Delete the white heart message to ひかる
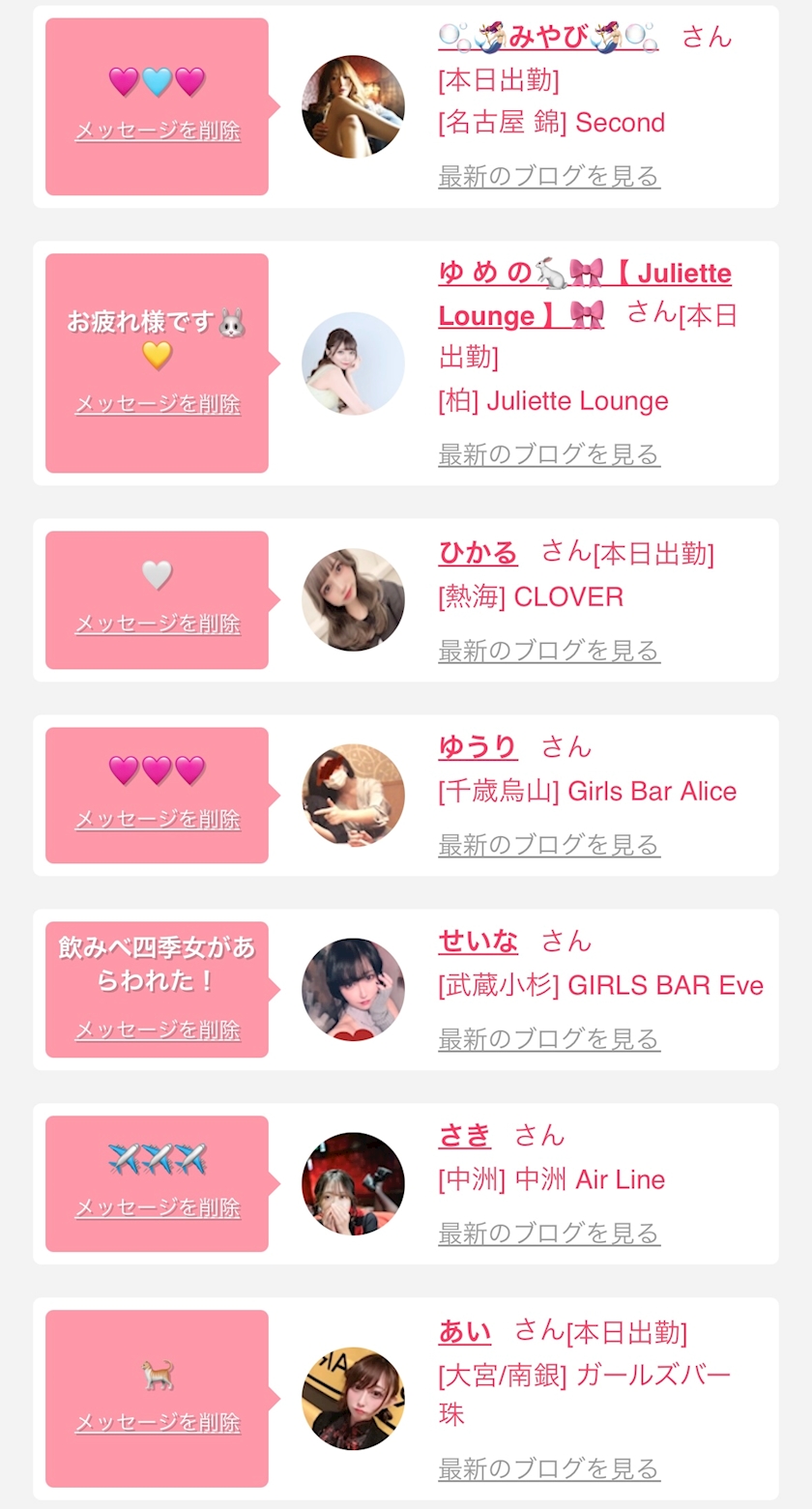The height and width of the screenshot is (1509, 812). [158, 624]
